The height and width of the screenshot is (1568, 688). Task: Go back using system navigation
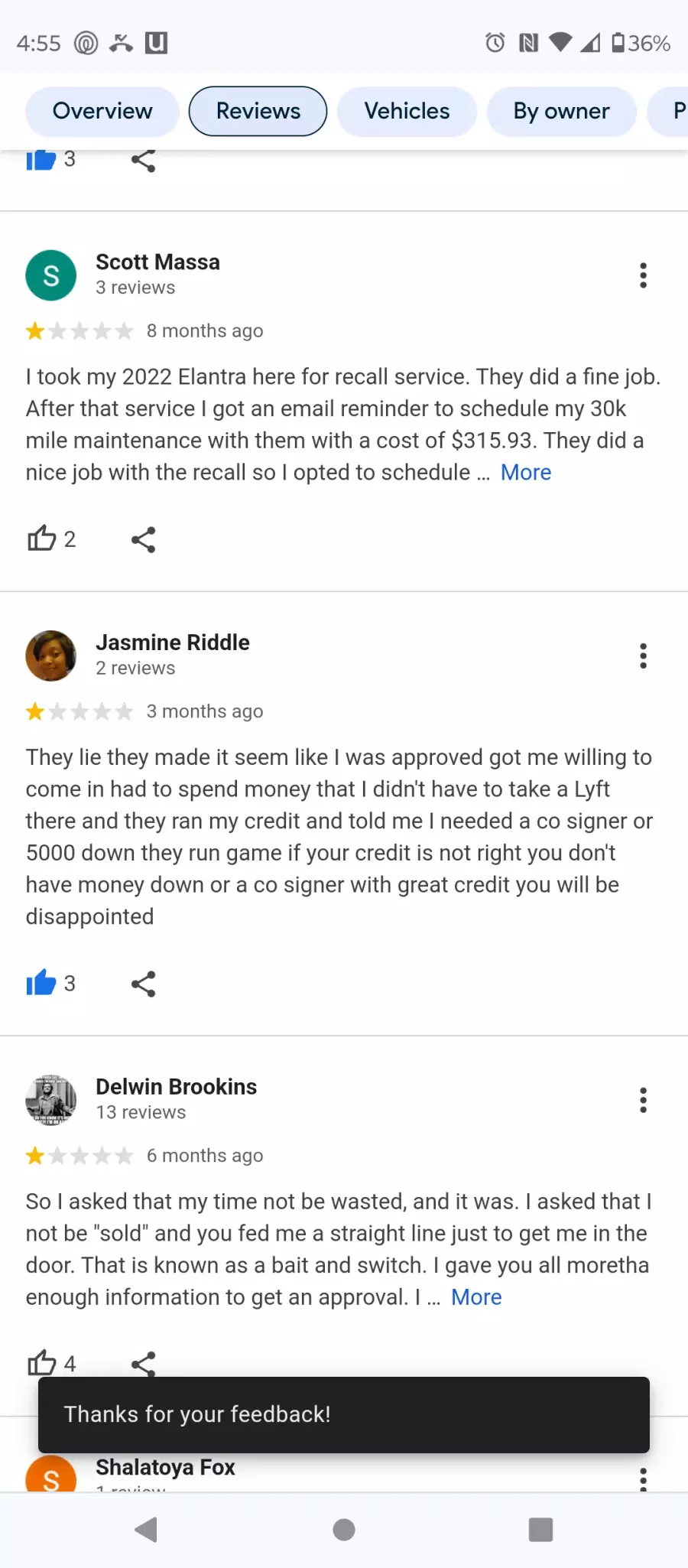145,1530
